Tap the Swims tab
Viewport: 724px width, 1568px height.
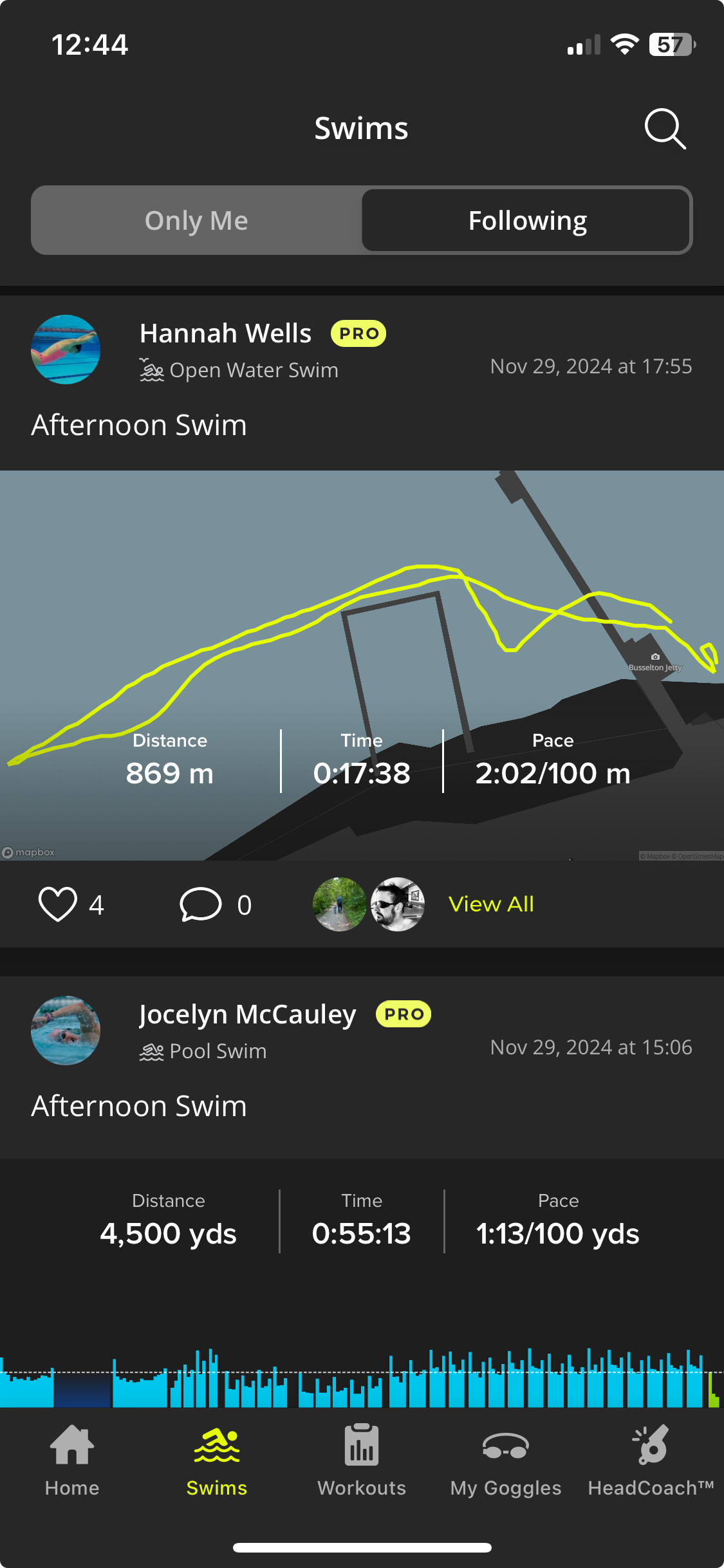(x=217, y=1461)
